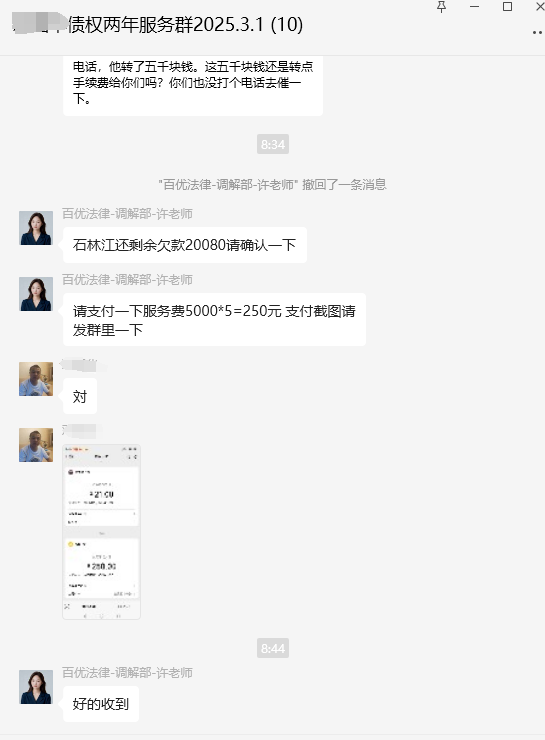The width and height of the screenshot is (545, 740).
Task: Close the chat window
Action: pos(540,7)
